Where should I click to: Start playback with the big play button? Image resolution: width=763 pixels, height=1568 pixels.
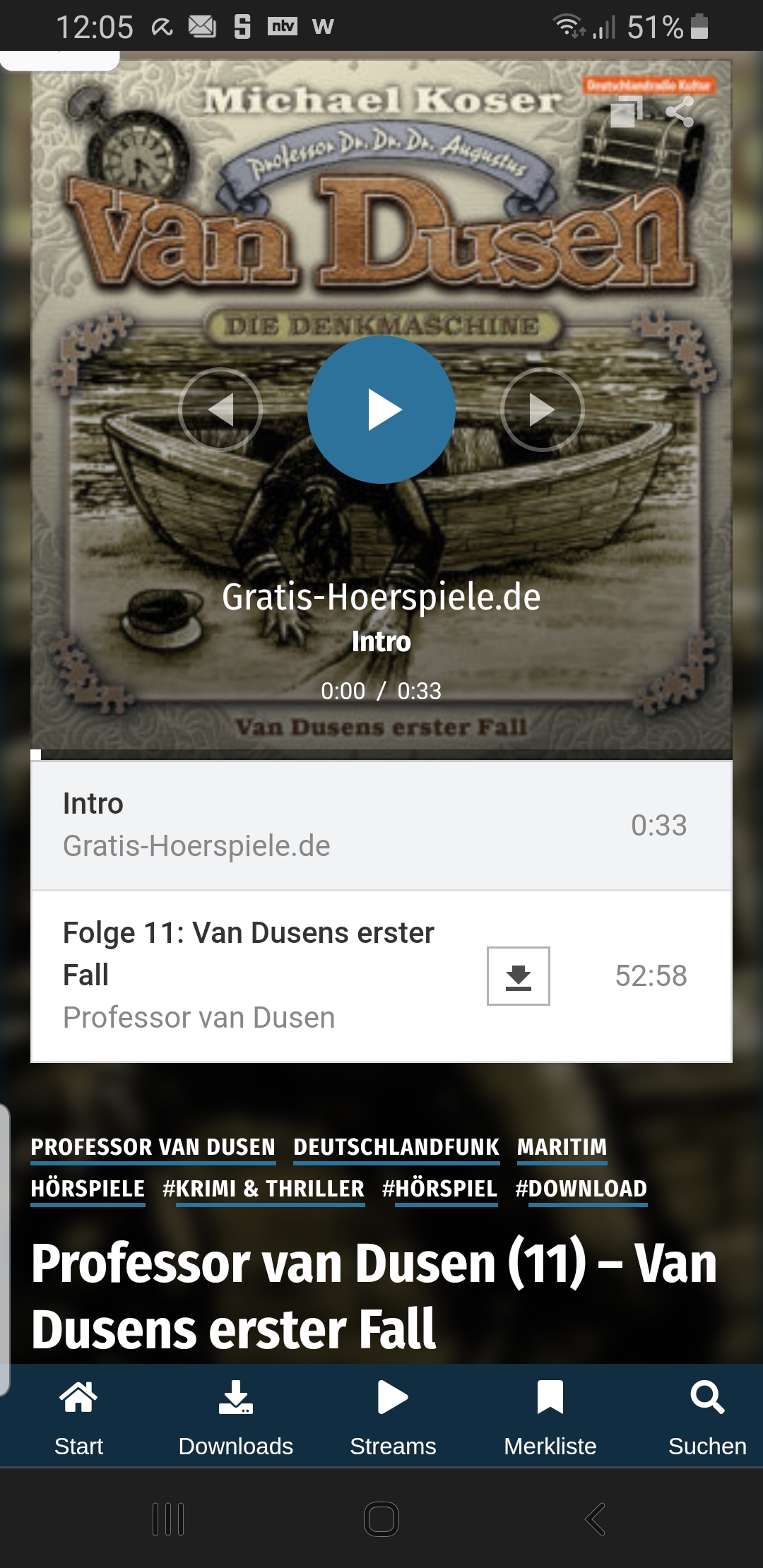tap(381, 410)
